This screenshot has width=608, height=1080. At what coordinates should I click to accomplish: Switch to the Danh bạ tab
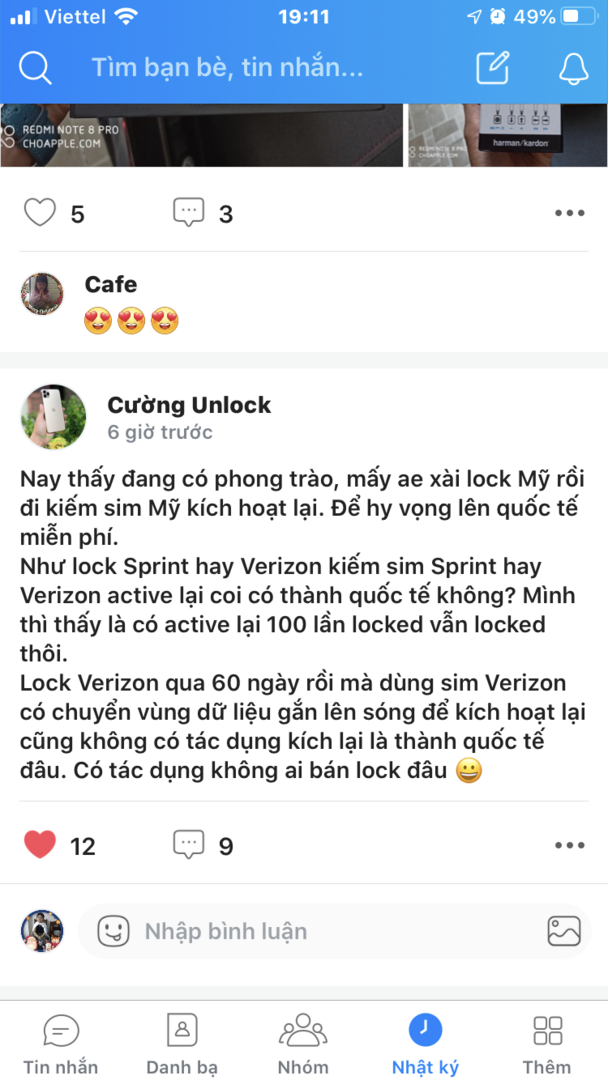click(182, 1043)
